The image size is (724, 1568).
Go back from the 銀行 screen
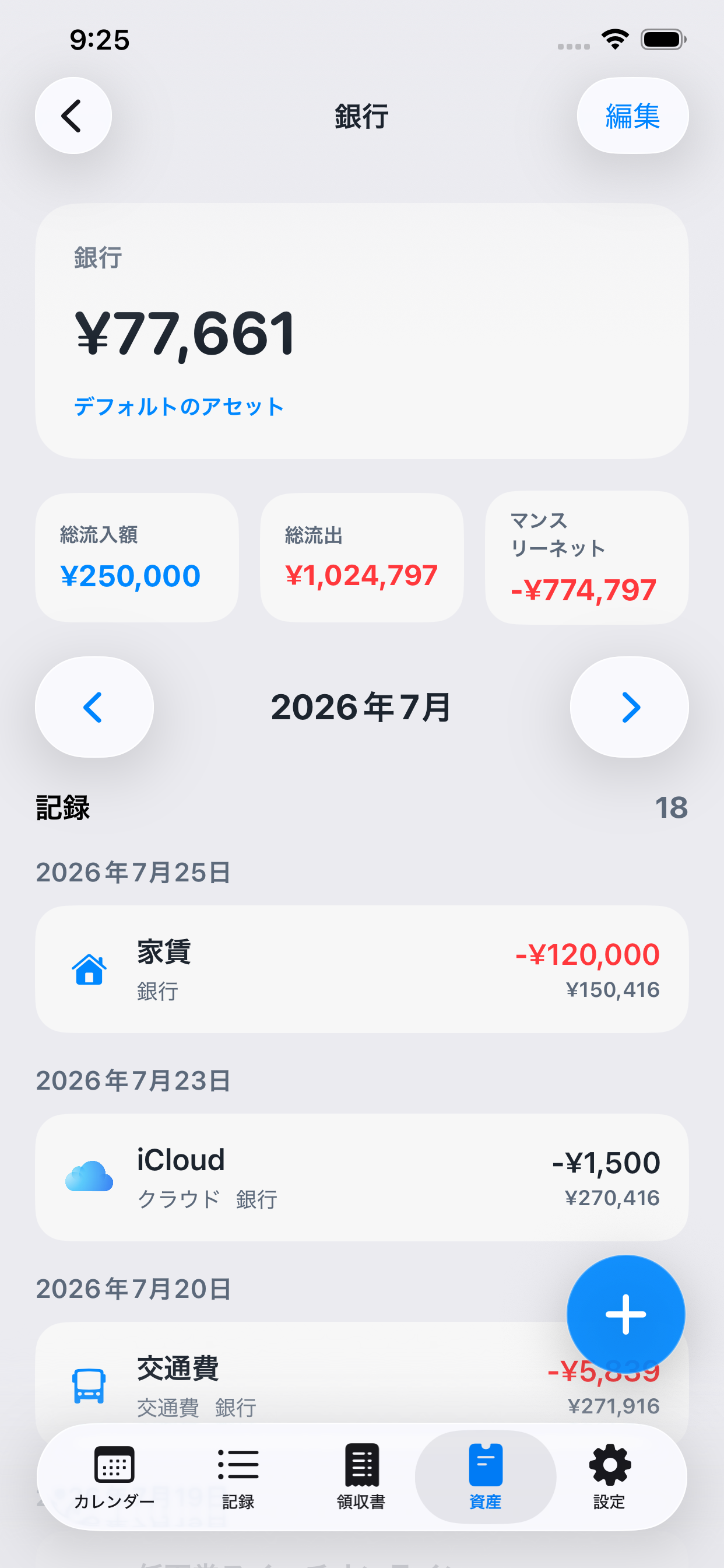(x=73, y=116)
